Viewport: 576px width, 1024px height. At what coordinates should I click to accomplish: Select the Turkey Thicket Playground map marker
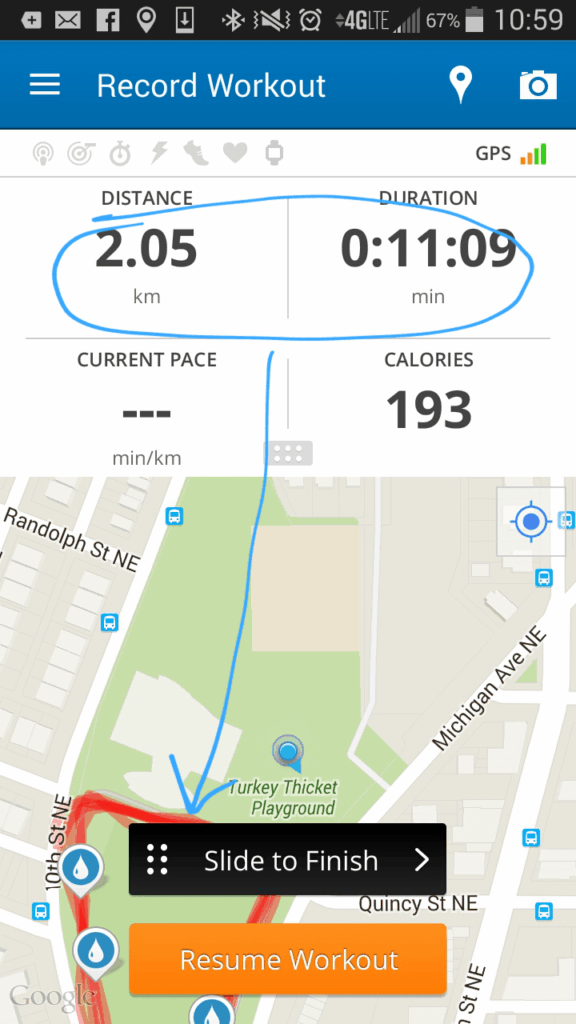pyautogui.click(x=288, y=752)
